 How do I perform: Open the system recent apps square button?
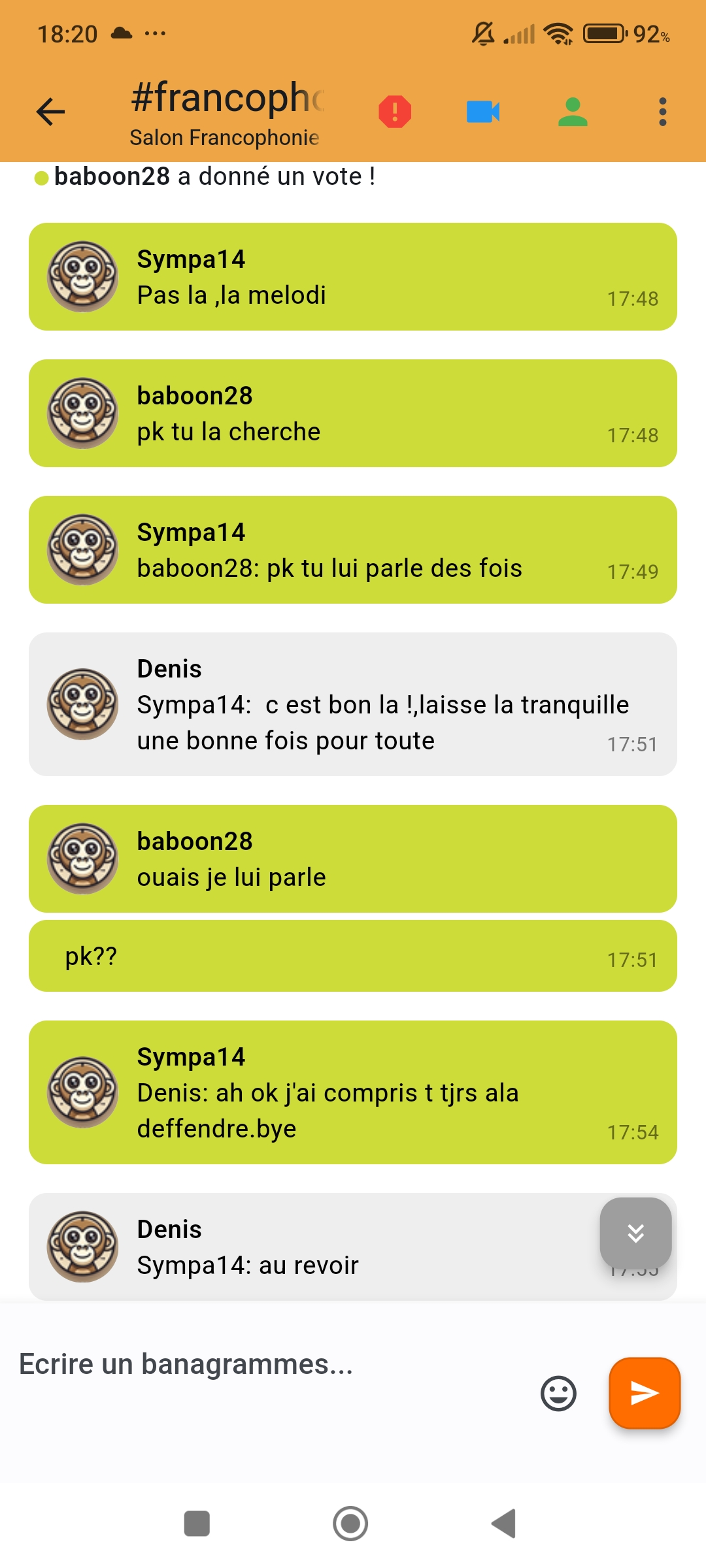tap(197, 1524)
